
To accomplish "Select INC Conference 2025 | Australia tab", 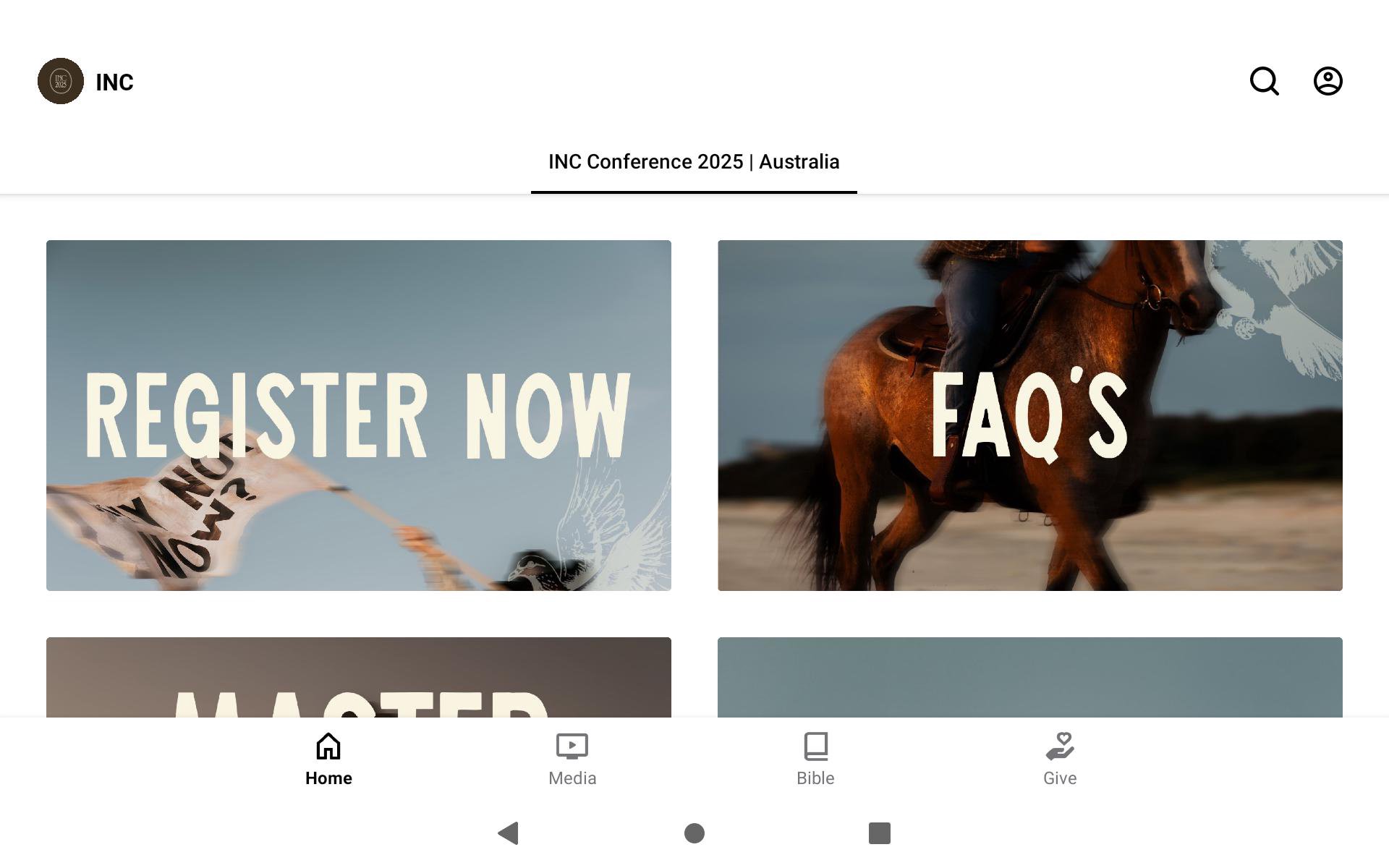I will coord(694,162).
